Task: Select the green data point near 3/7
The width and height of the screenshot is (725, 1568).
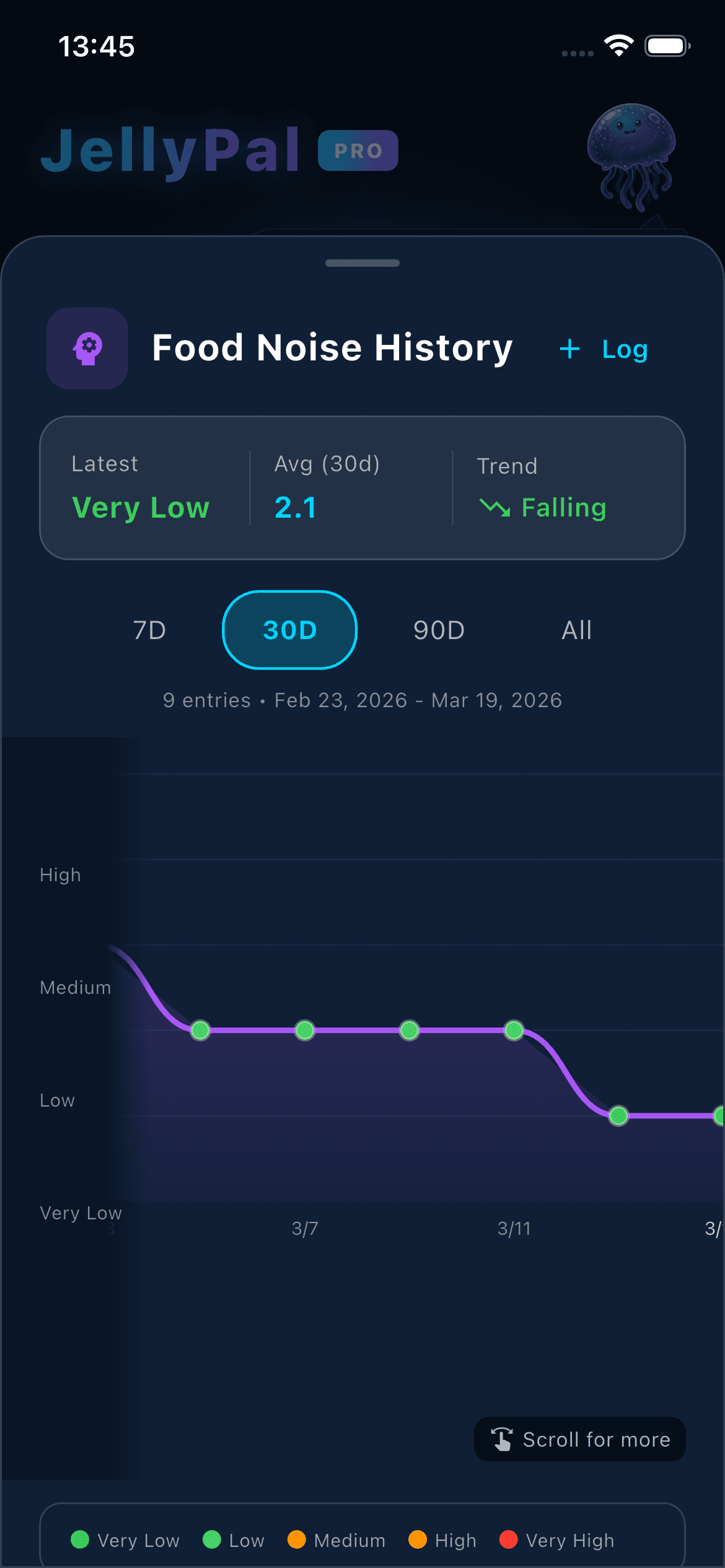Action: (x=304, y=1030)
